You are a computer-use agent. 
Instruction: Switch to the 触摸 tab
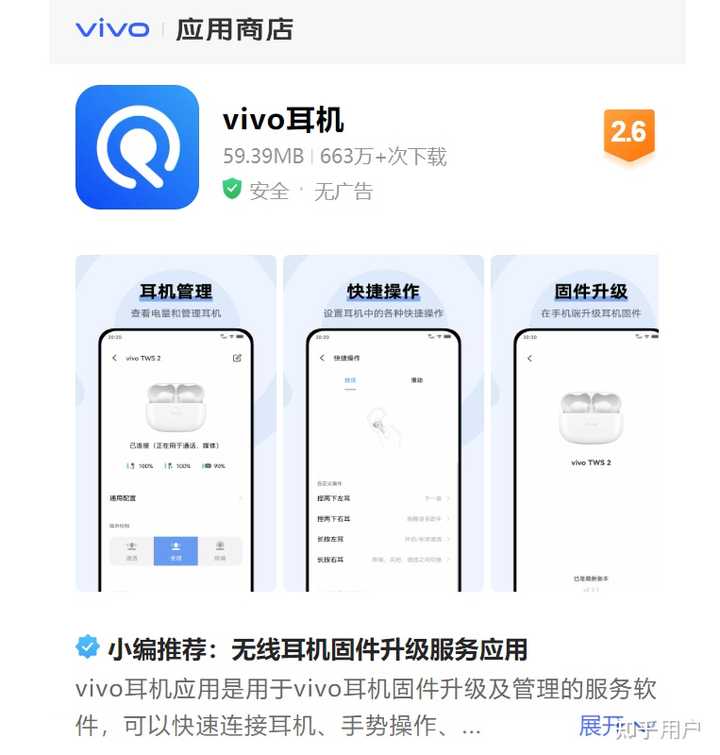point(350,380)
